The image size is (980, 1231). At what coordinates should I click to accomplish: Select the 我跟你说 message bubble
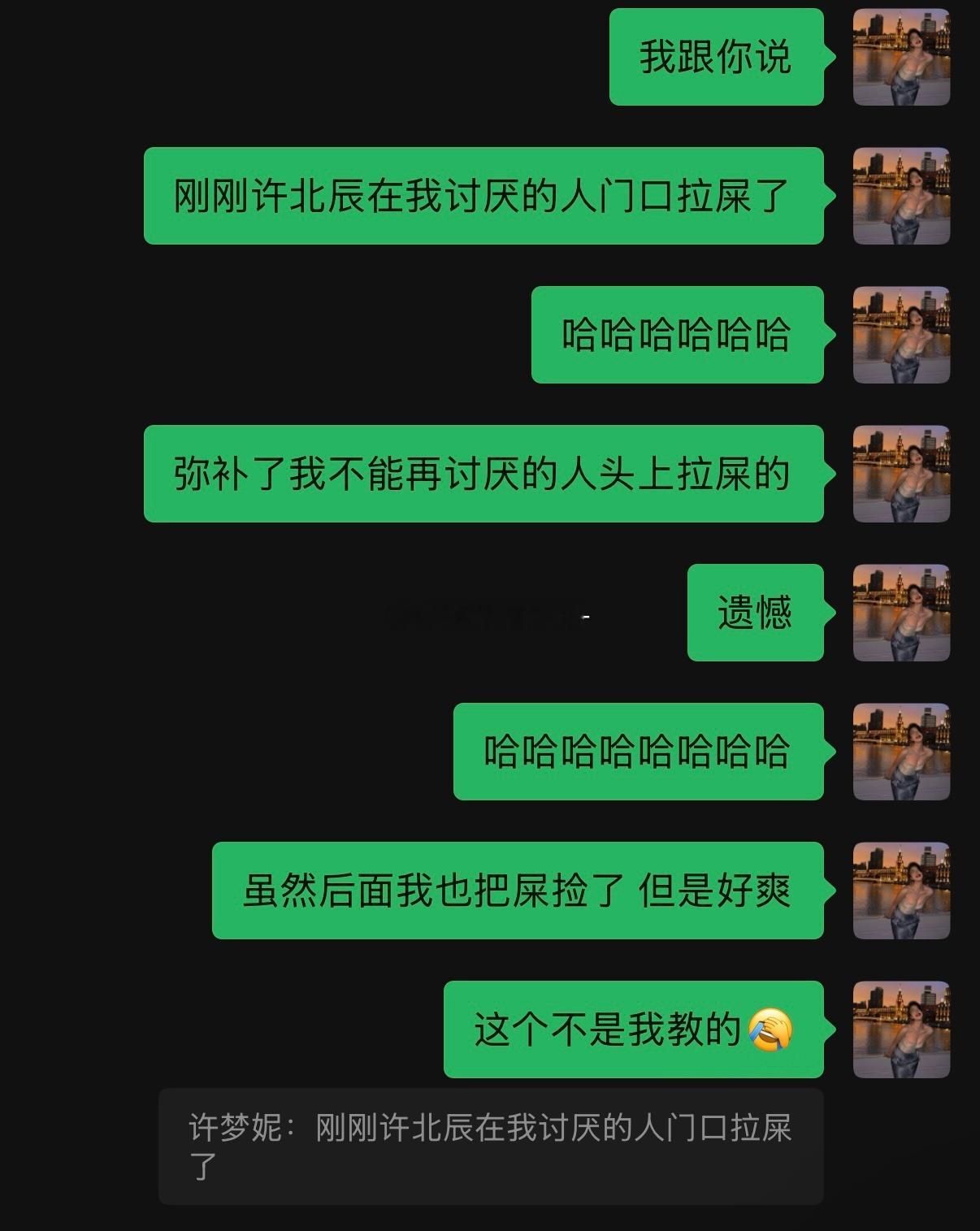pyautogui.click(x=715, y=57)
